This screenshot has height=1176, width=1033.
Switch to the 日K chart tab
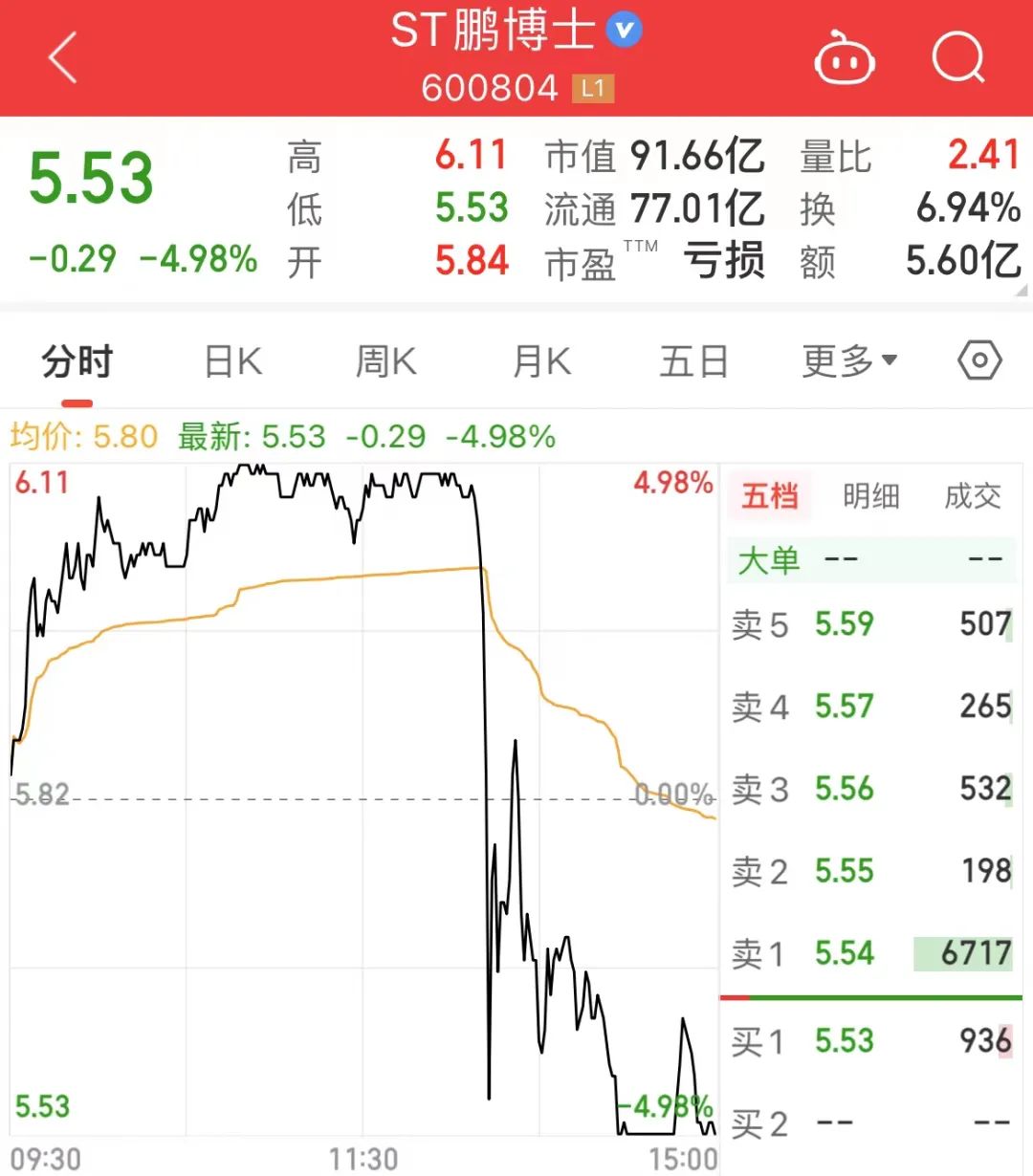(233, 362)
